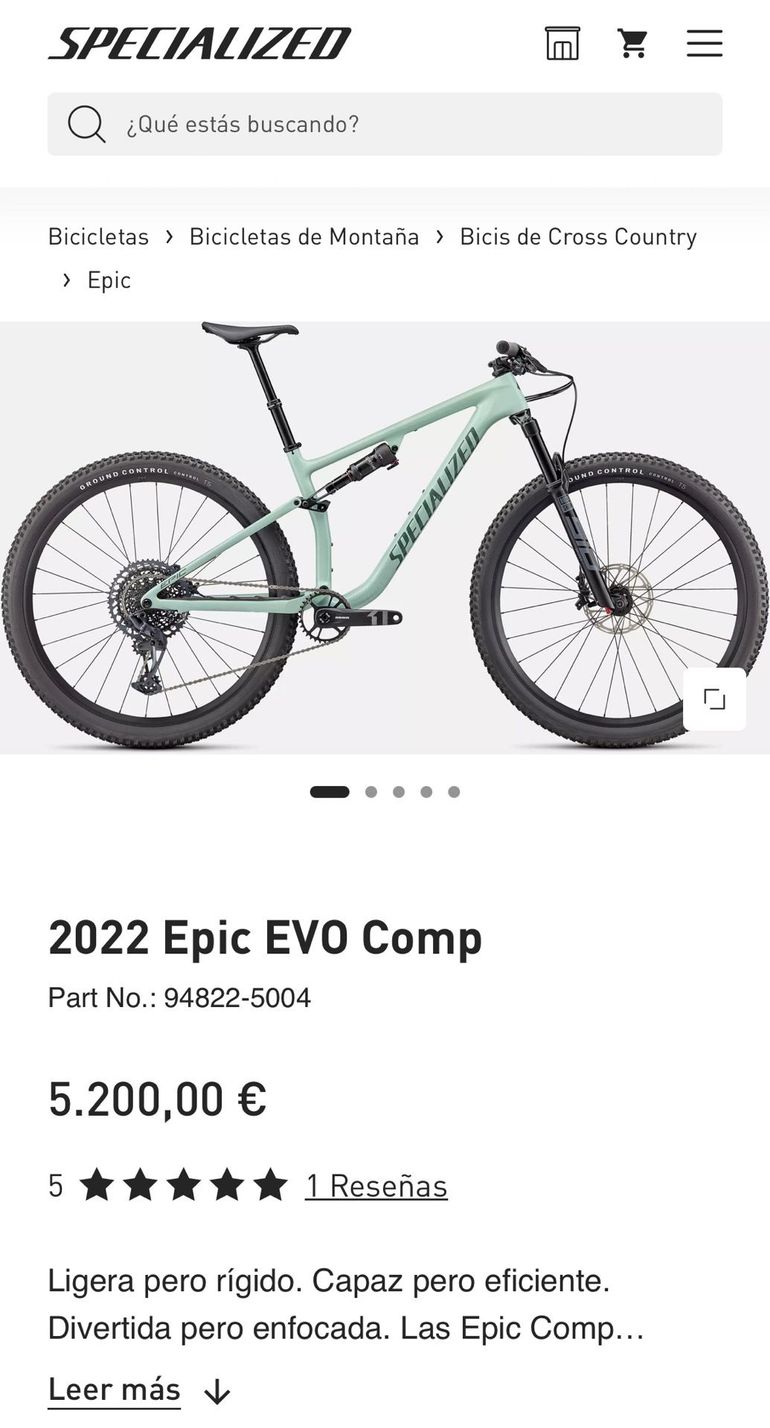
Task: Open Bicicletas de Montaña breadcrumb
Action: coord(304,237)
